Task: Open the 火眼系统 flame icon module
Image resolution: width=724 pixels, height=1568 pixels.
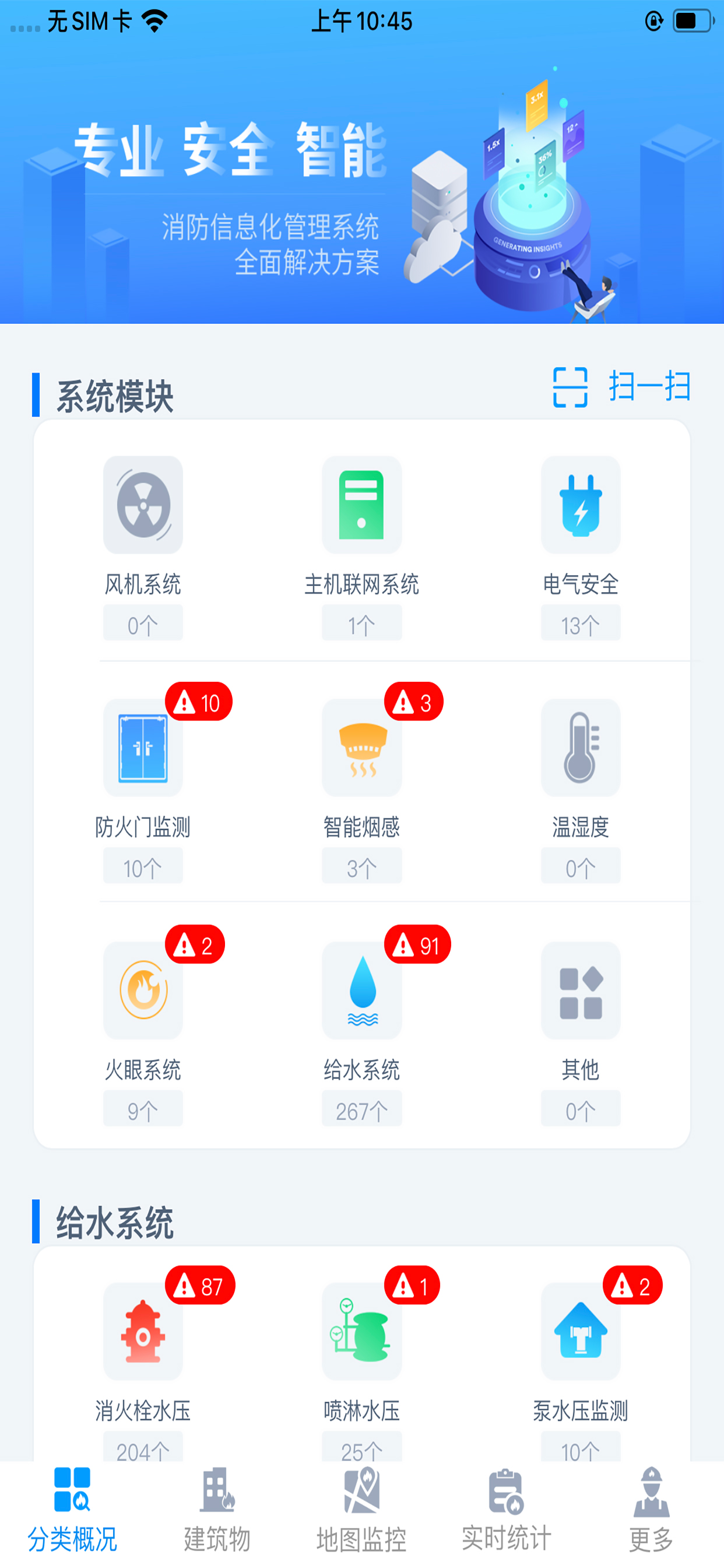Action: click(142, 989)
